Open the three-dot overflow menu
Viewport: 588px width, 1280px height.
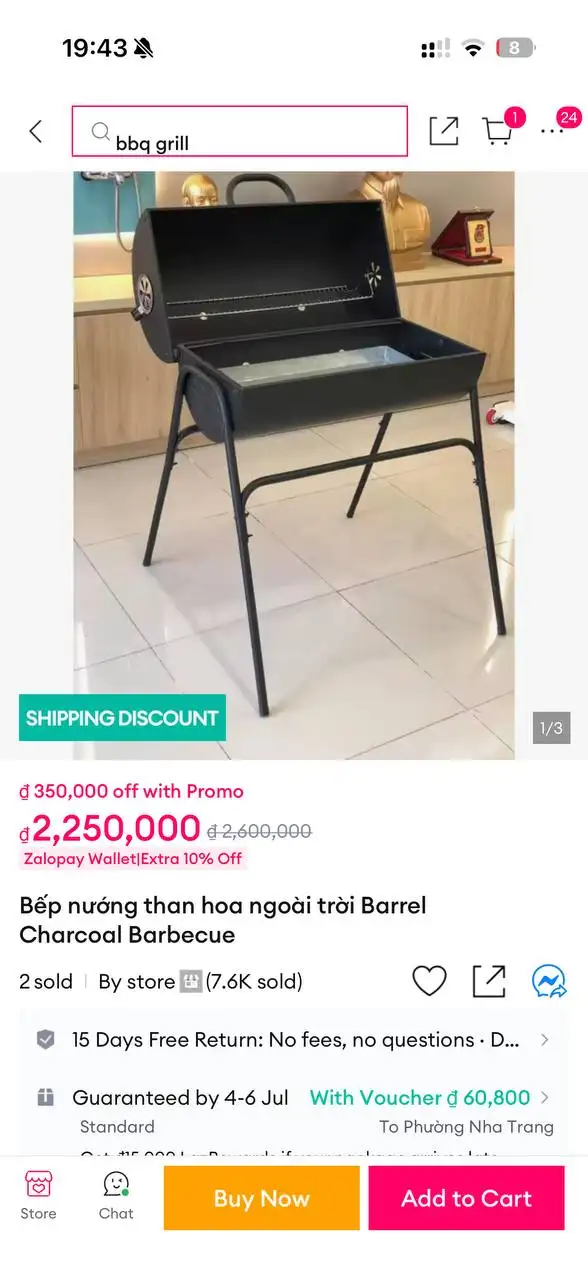(552, 131)
